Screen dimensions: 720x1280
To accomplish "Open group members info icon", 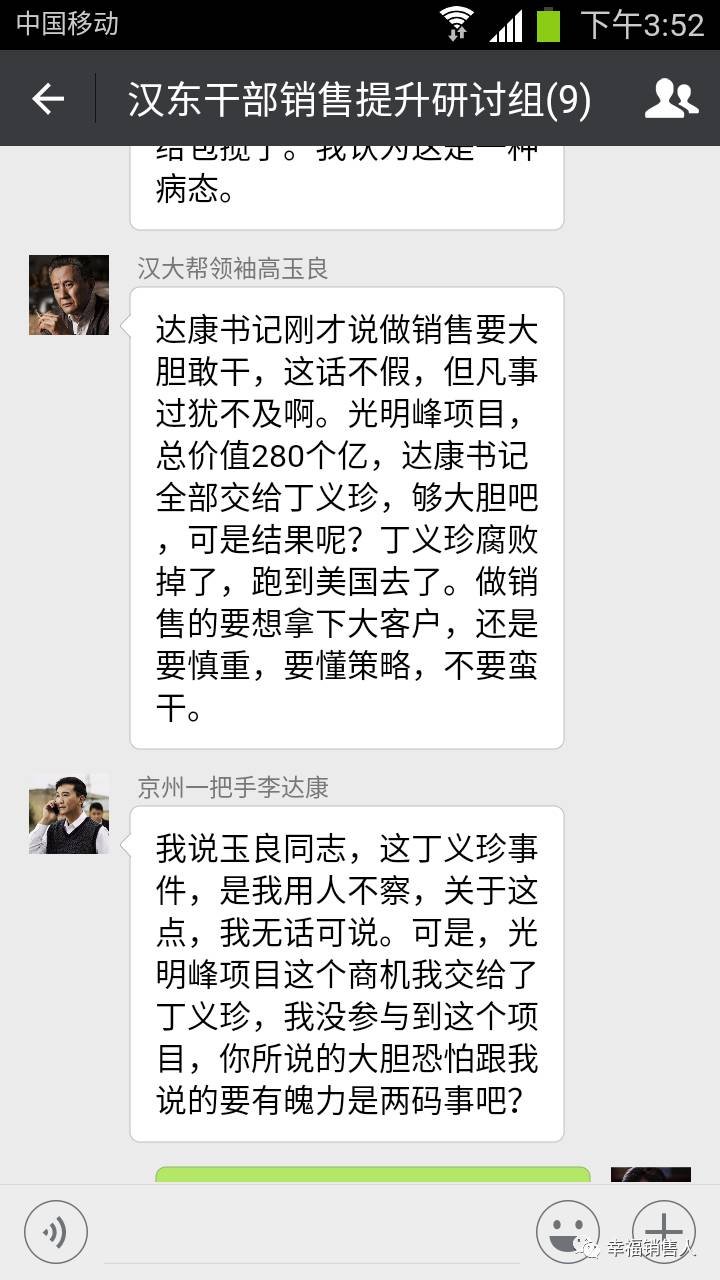I will coord(671,98).
